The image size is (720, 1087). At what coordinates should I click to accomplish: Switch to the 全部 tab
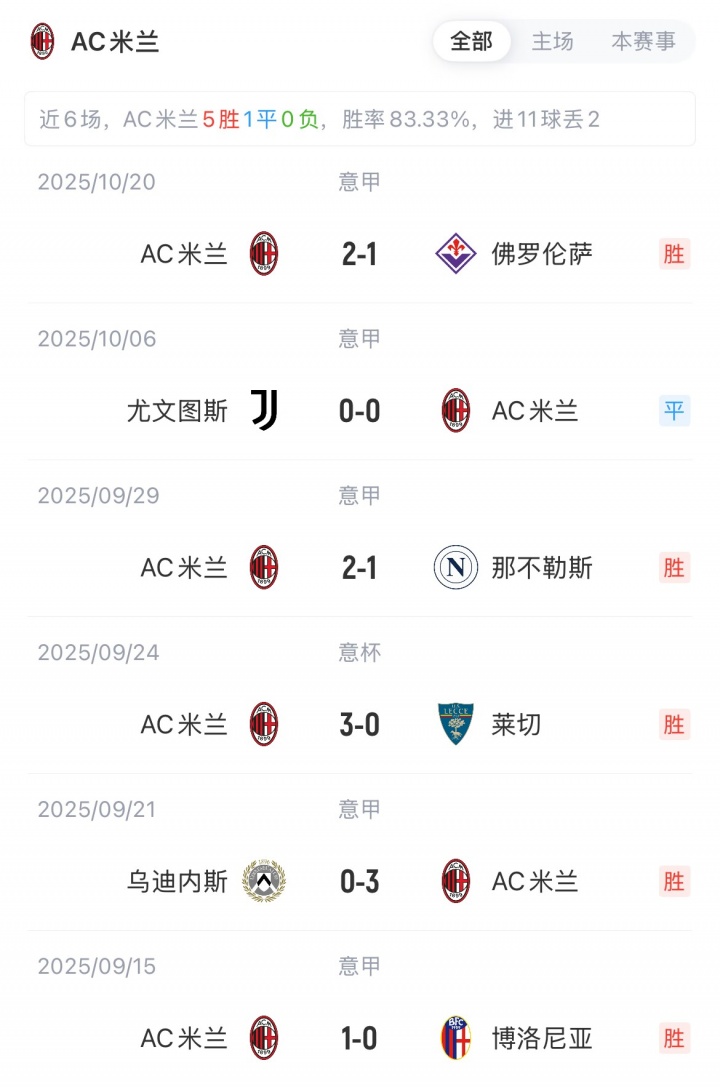click(472, 42)
